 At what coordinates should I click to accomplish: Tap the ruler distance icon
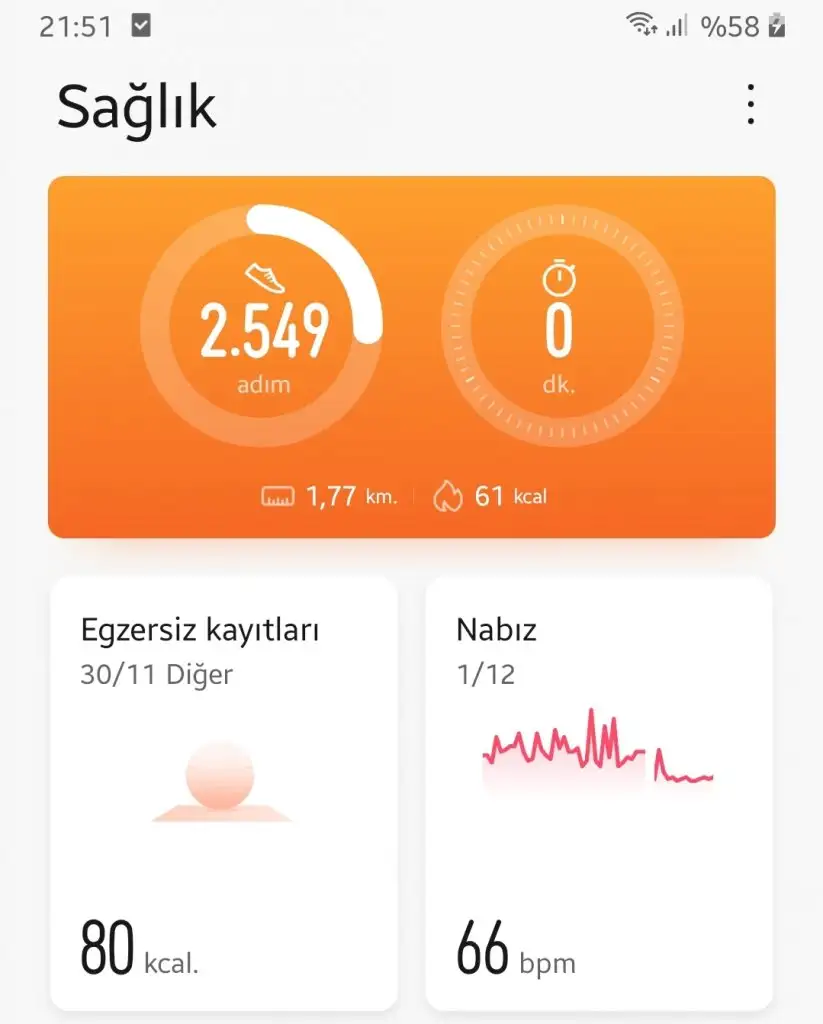tap(276, 494)
